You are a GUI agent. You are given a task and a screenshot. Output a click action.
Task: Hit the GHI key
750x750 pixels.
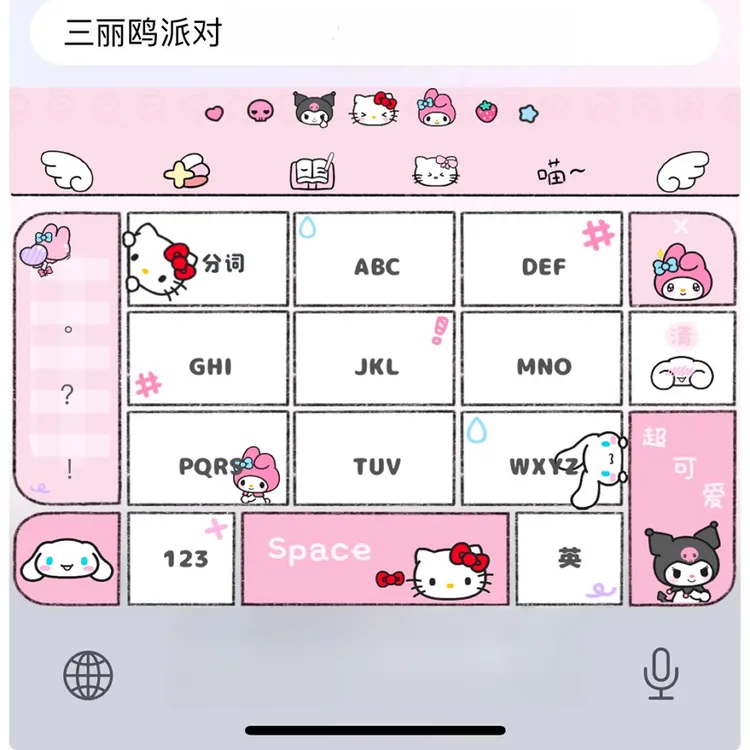tap(208, 359)
